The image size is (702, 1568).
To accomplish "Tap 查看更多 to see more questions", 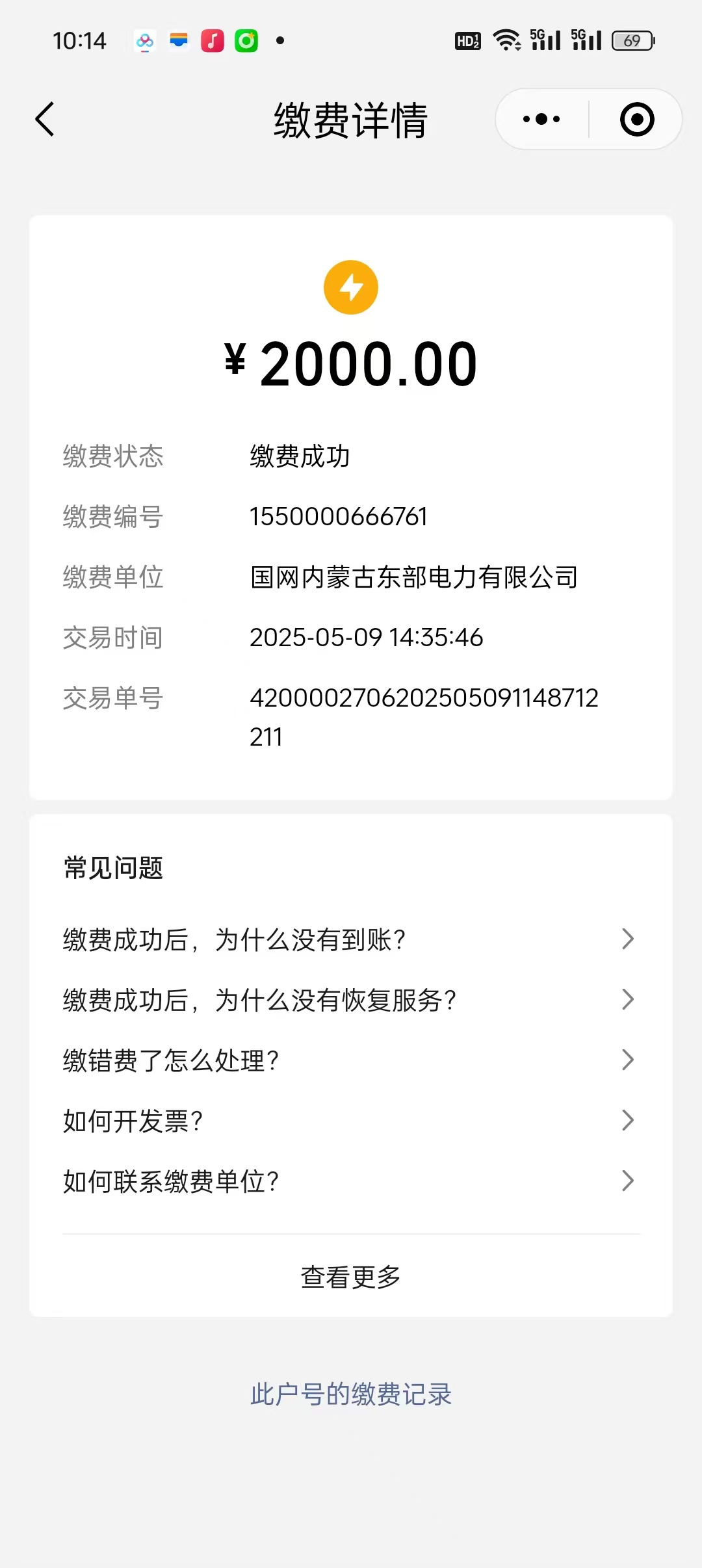I will click(351, 1277).
